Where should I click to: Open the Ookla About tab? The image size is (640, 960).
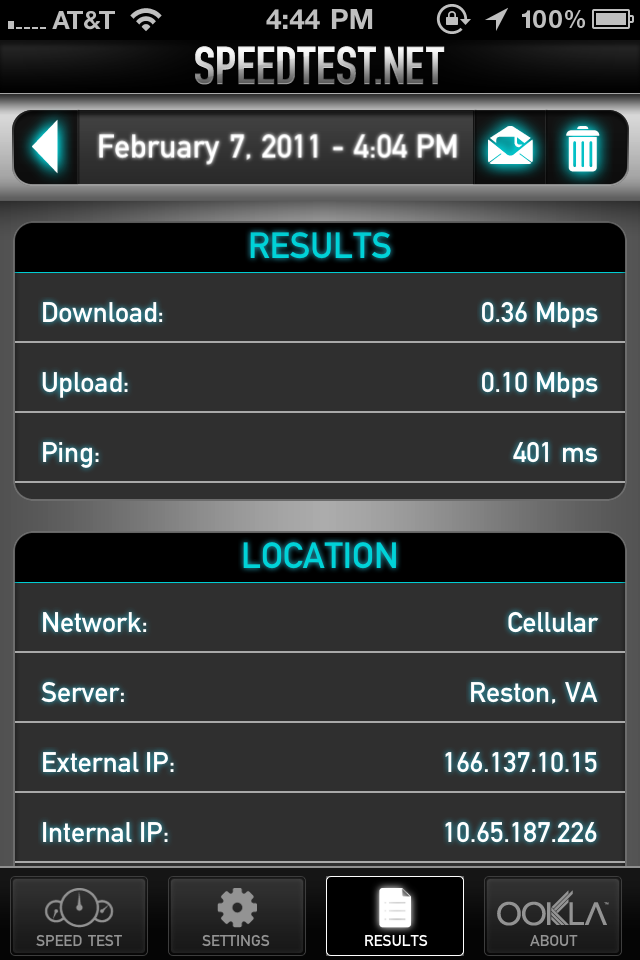[x=553, y=915]
